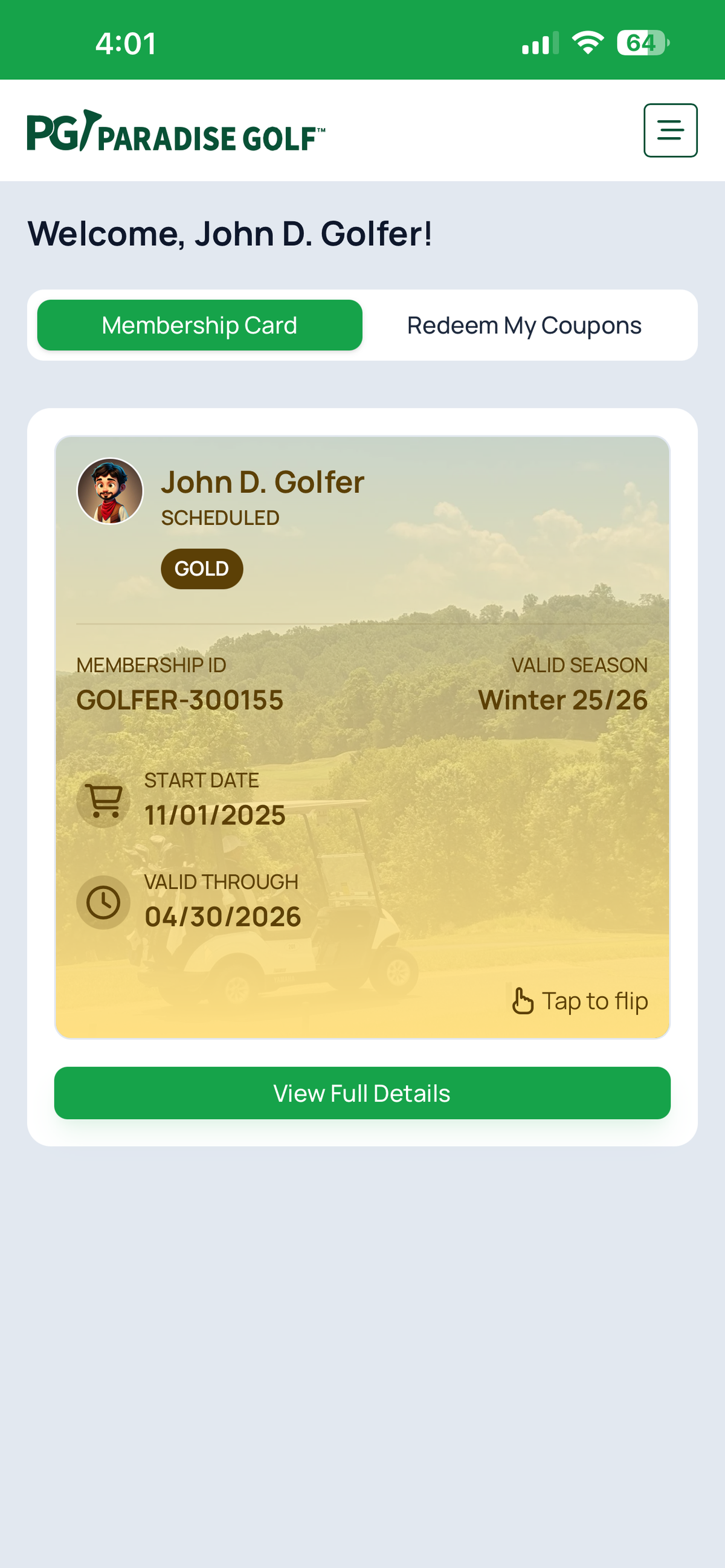Tap View Full Details button
Viewport: 725px width, 1568px height.
pos(362,1093)
